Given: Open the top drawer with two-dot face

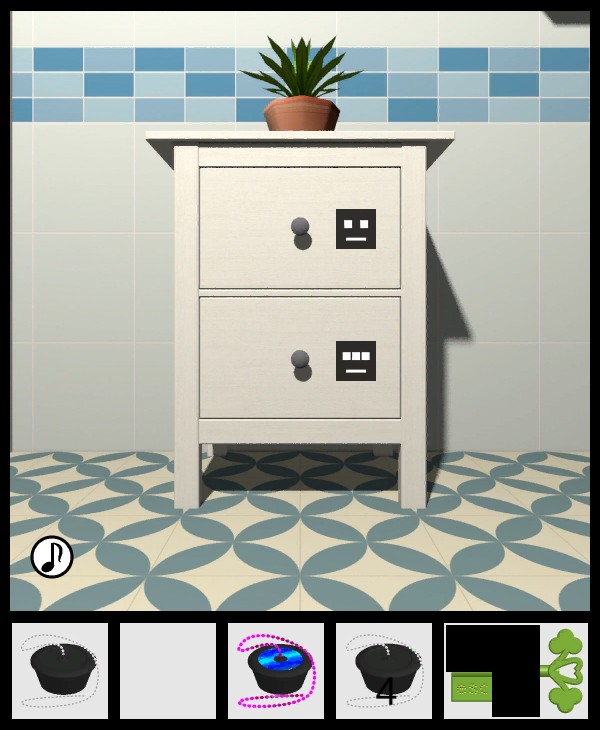Looking at the screenshot, I should (x=300, y=228).
